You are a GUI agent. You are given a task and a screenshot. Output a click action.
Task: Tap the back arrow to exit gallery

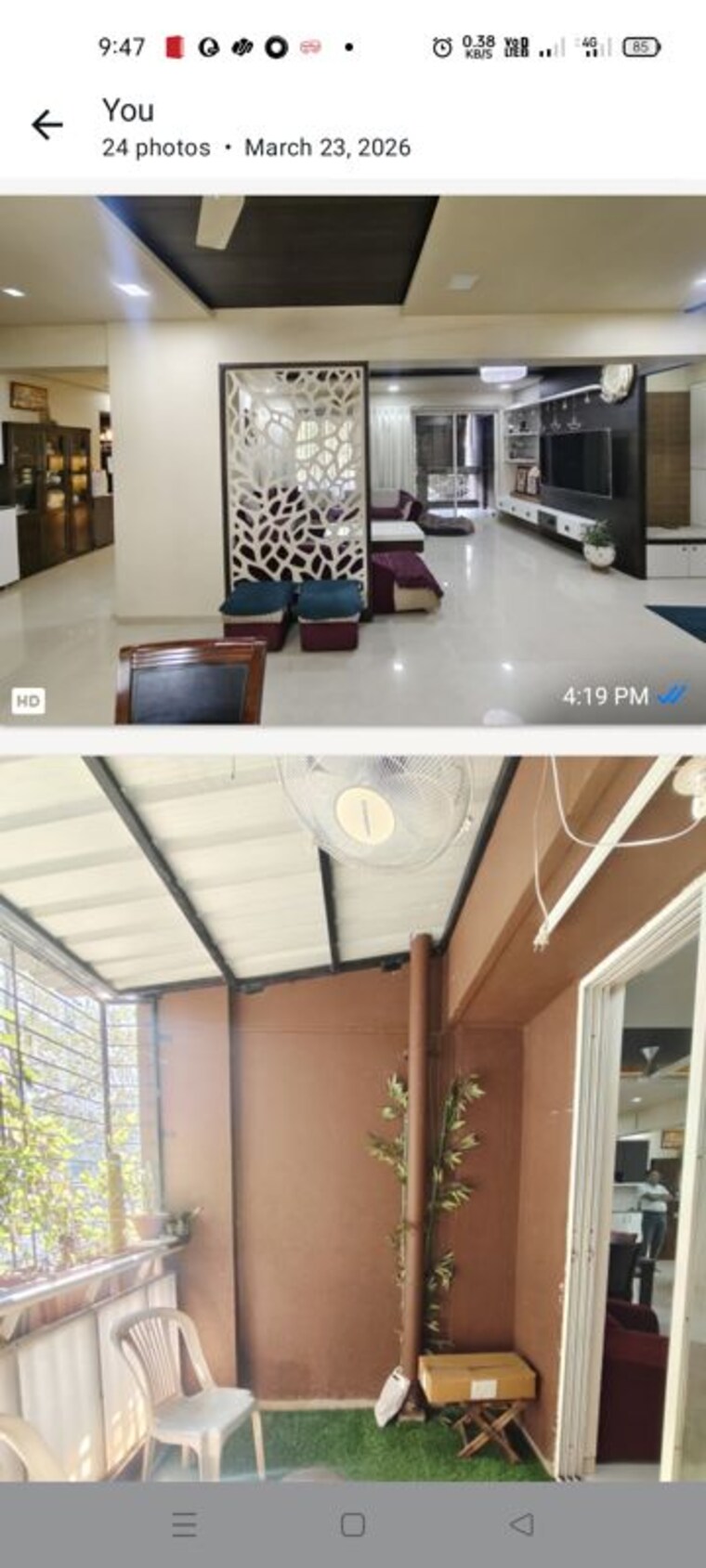46,123
